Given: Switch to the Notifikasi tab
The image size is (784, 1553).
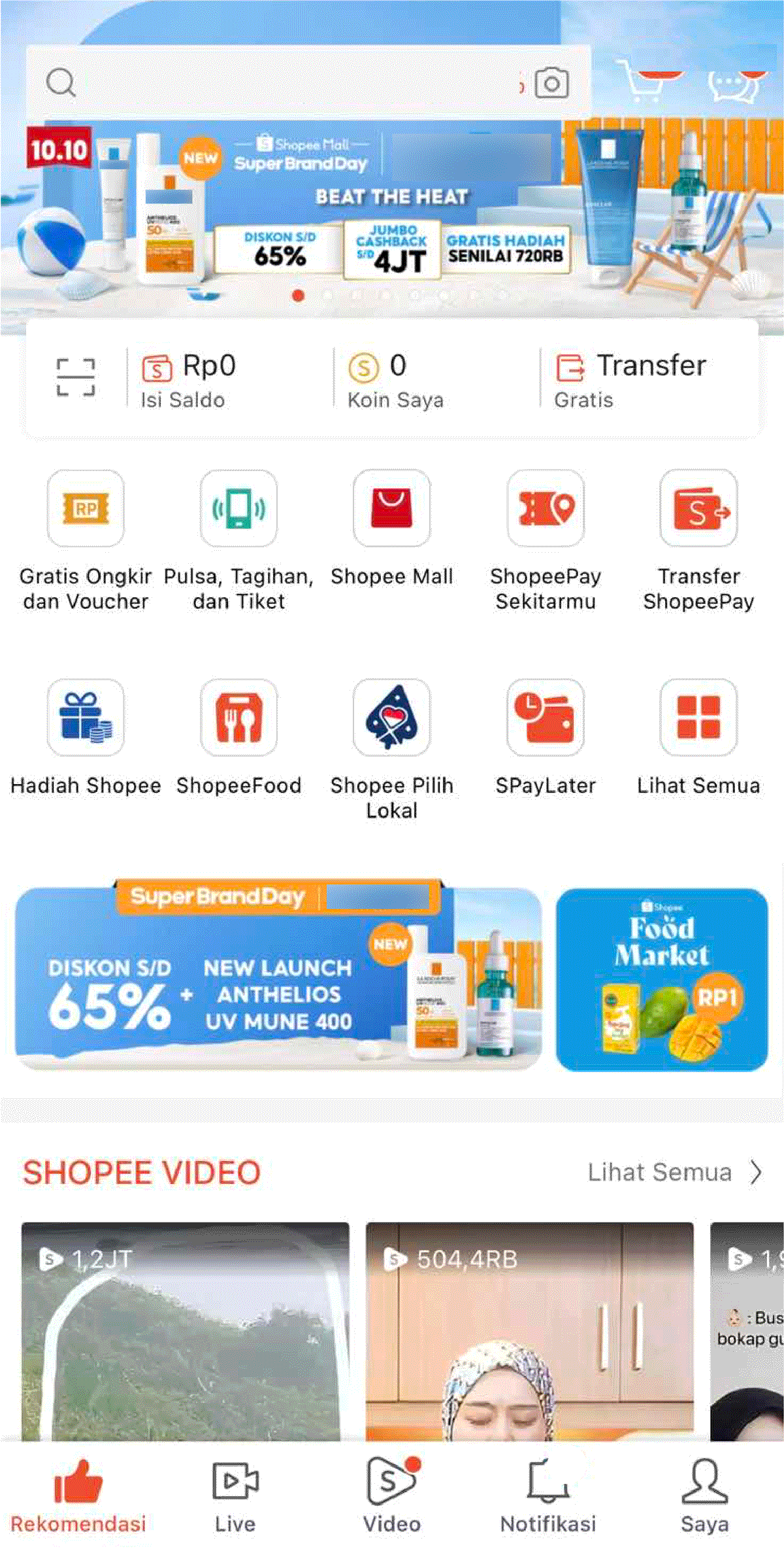Looking at the screenshot, I should click(547, 1496).
